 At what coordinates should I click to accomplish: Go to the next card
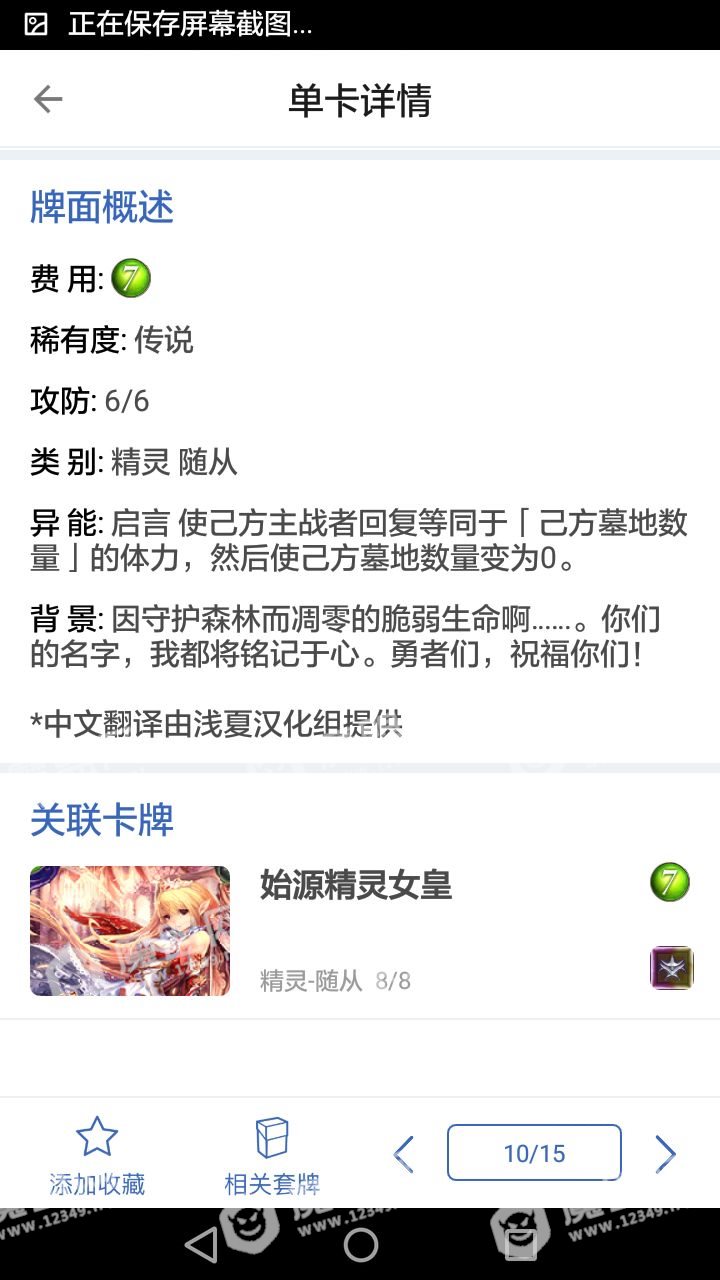coord(665,1154)
